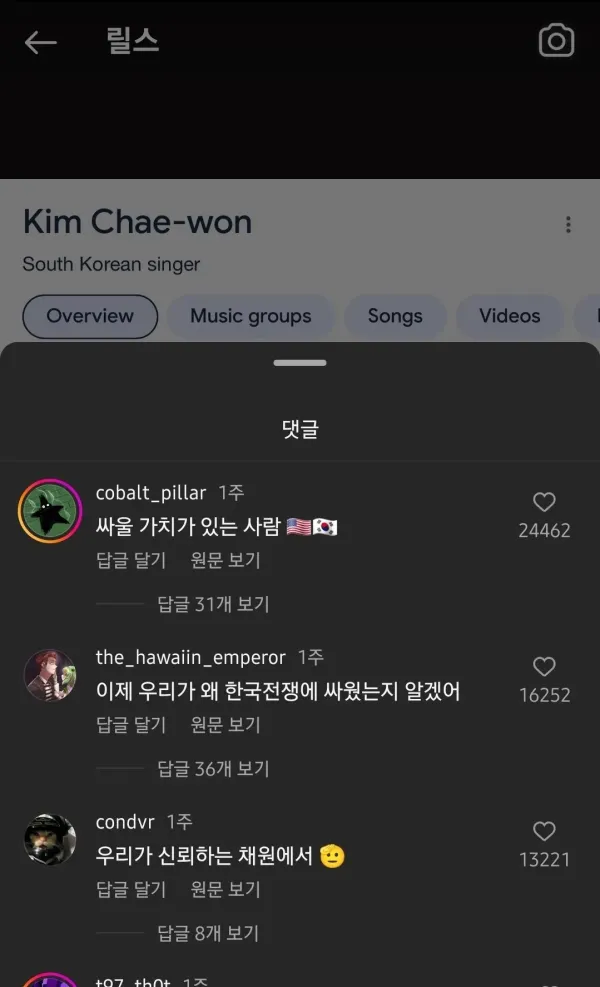Open condvr's profile picture
The height and width of the screenshot is (987, 600).
49,840
